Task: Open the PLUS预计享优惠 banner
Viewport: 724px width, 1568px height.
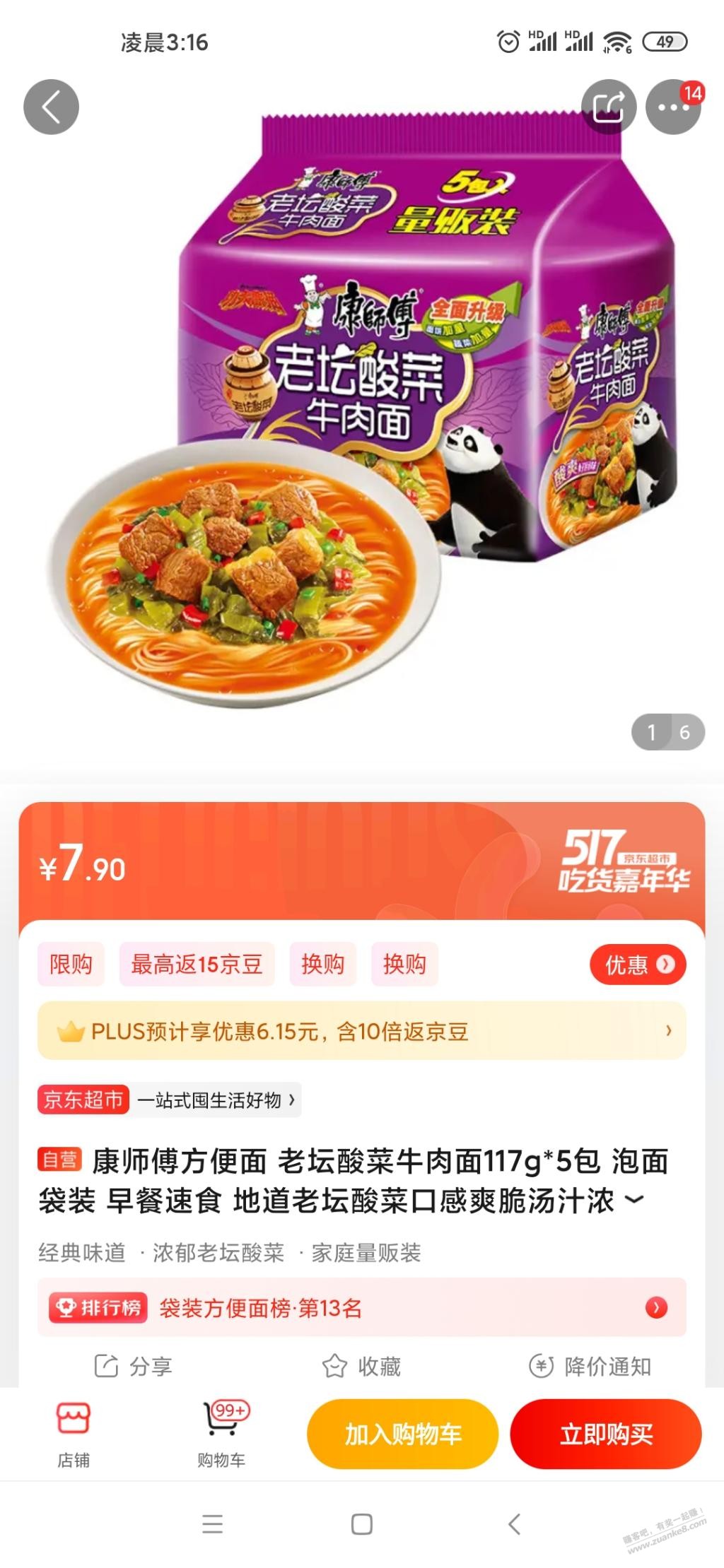Action: tap(361, 1031)
